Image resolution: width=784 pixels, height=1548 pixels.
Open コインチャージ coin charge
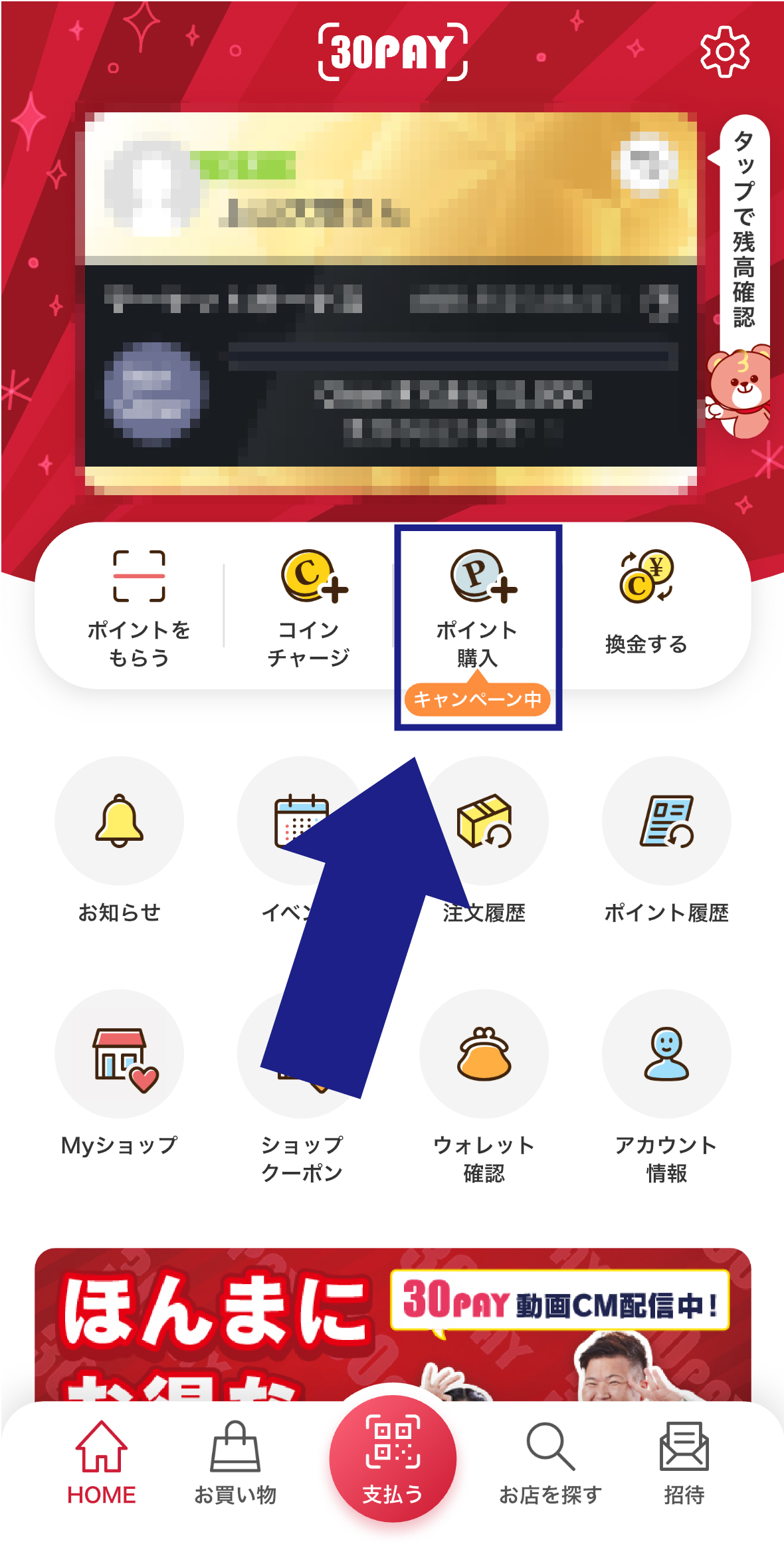pyautogui.click(x=309, y=606)
